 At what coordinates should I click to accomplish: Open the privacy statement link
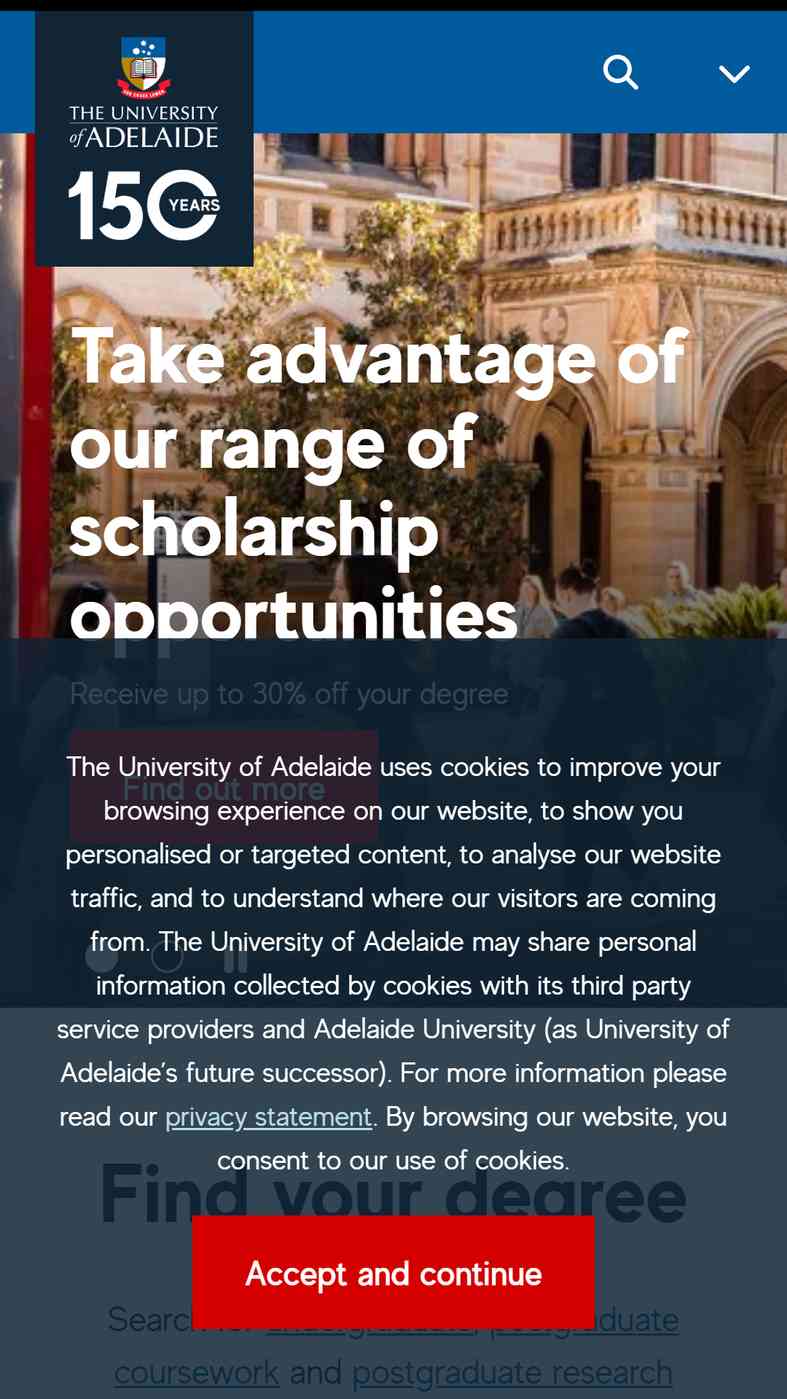(x=268, y=1116)
